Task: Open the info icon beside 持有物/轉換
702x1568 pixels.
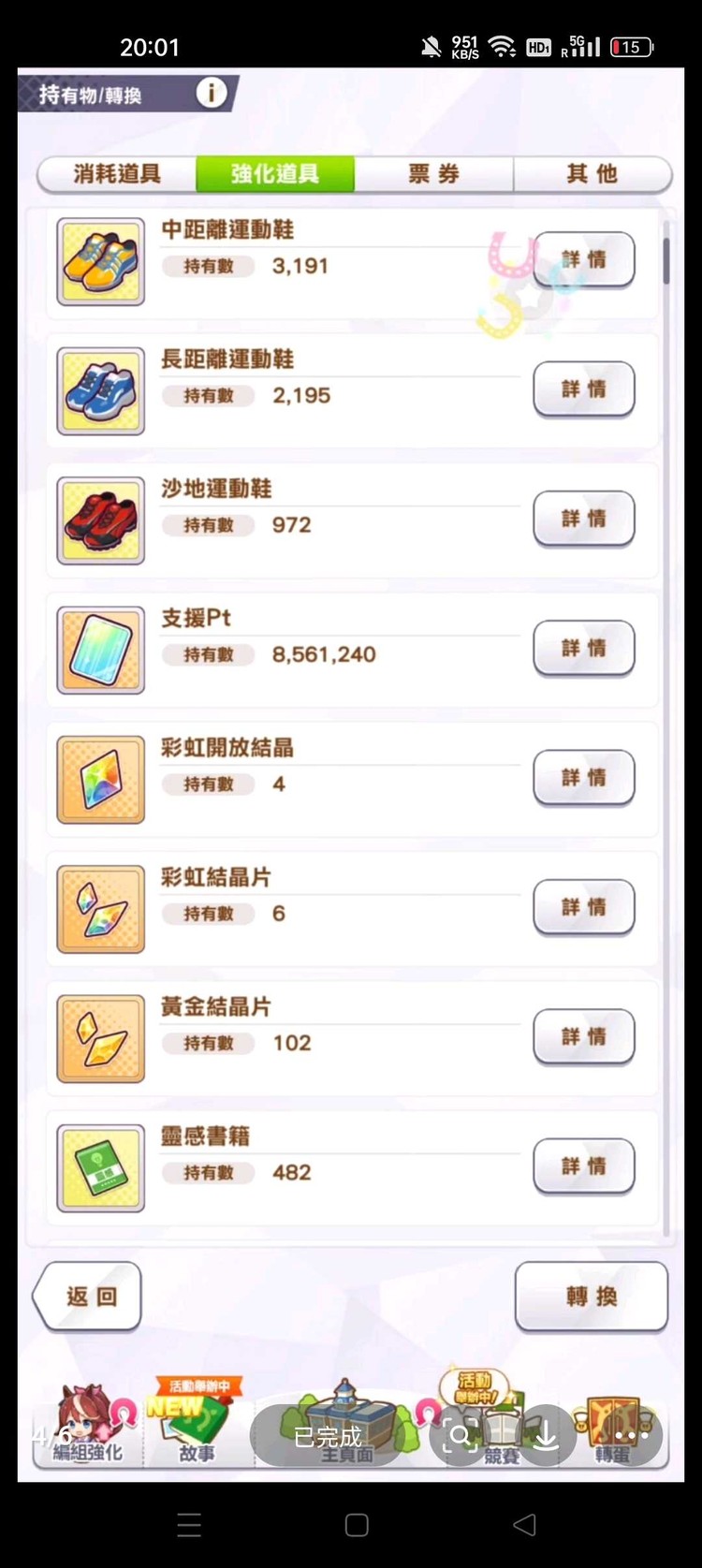Action: point(212,93)
